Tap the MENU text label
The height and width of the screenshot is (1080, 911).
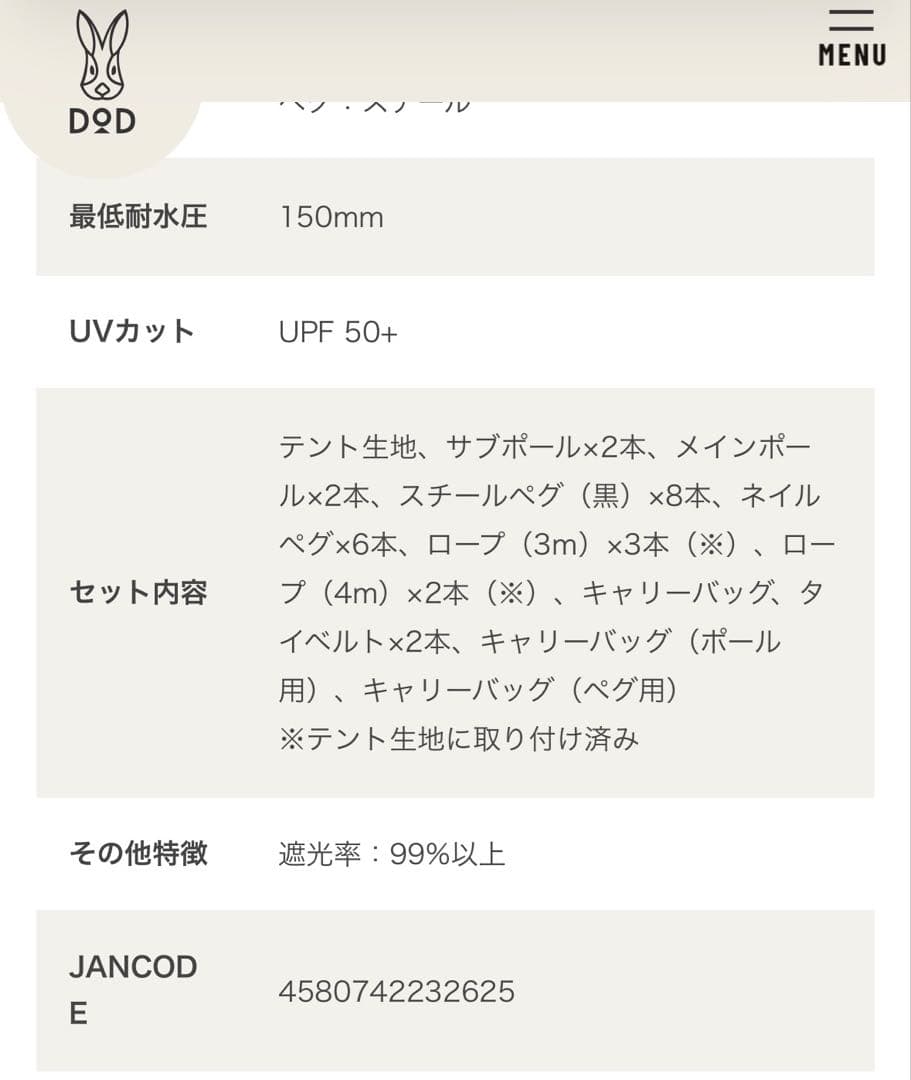point(852,55)
